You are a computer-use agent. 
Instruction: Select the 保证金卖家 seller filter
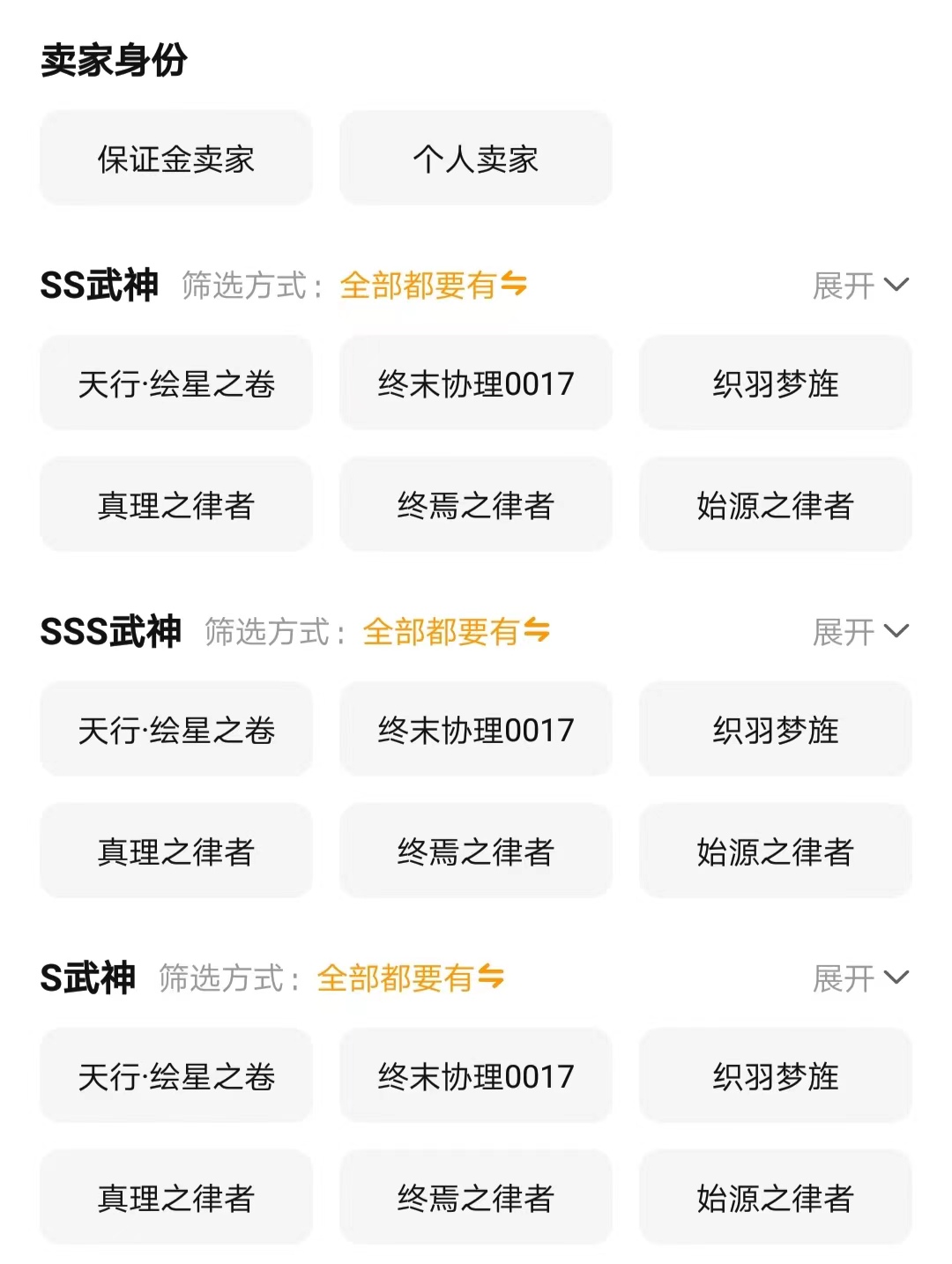(x=176, y=159)
